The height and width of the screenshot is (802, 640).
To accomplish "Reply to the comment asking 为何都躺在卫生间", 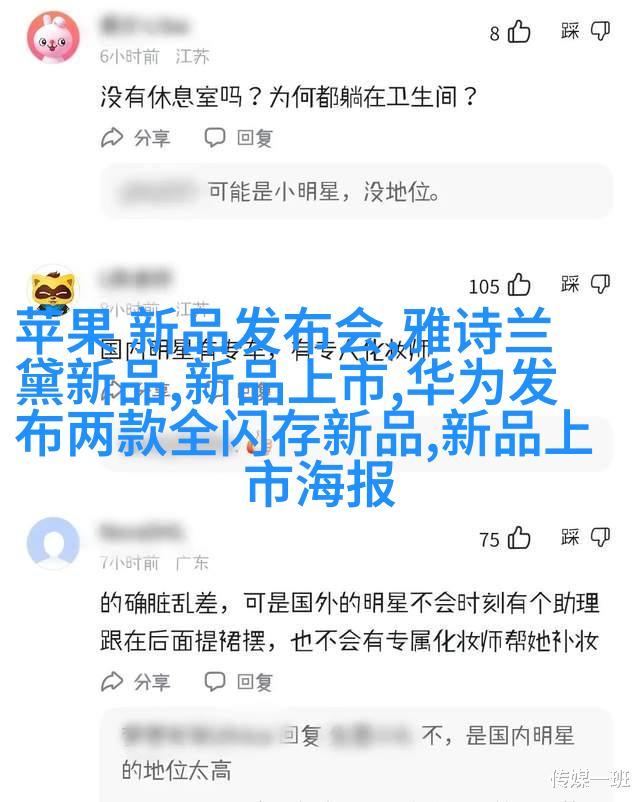I will (239, 138).
